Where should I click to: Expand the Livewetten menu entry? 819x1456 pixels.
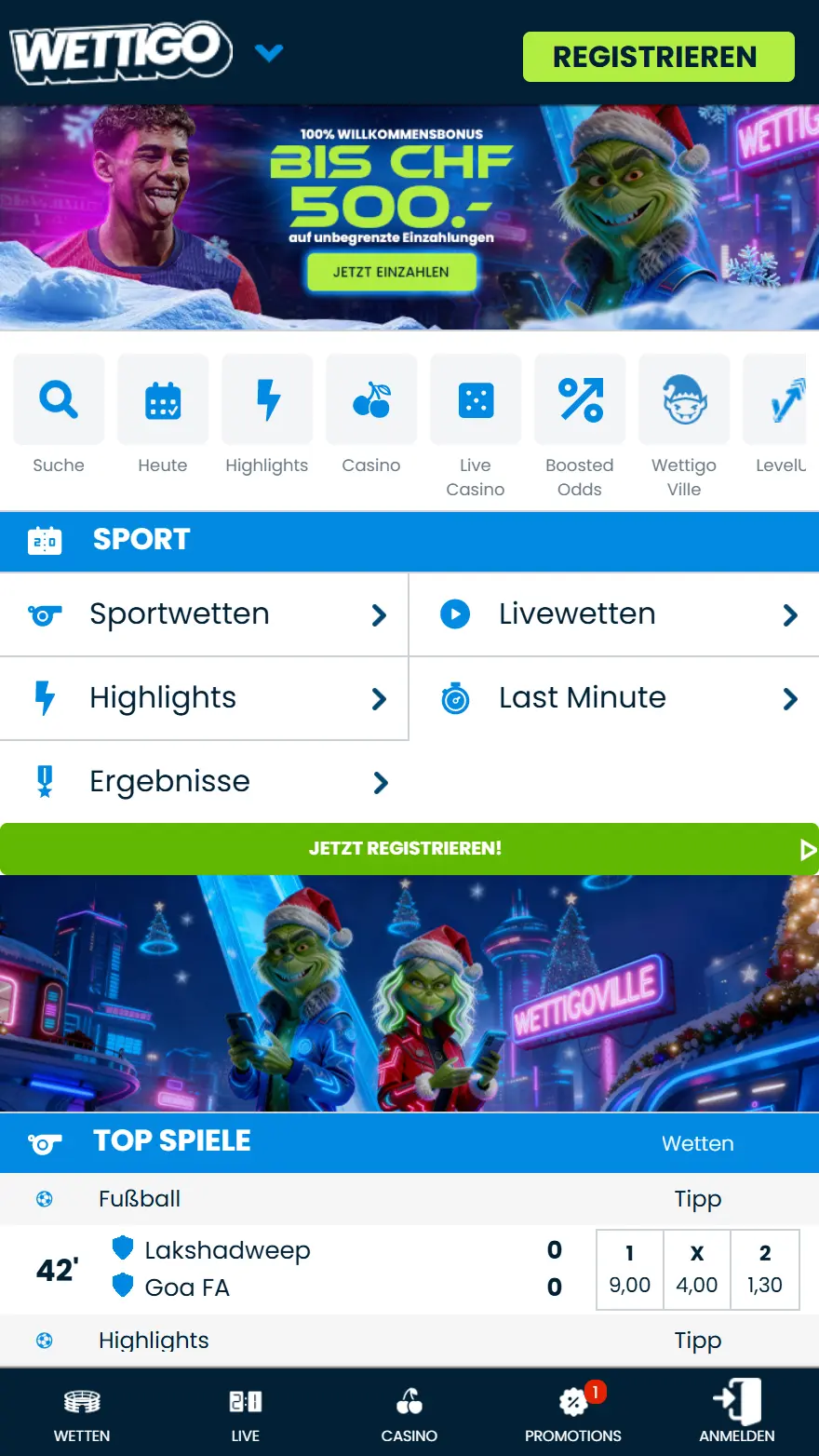coord(614,613)
